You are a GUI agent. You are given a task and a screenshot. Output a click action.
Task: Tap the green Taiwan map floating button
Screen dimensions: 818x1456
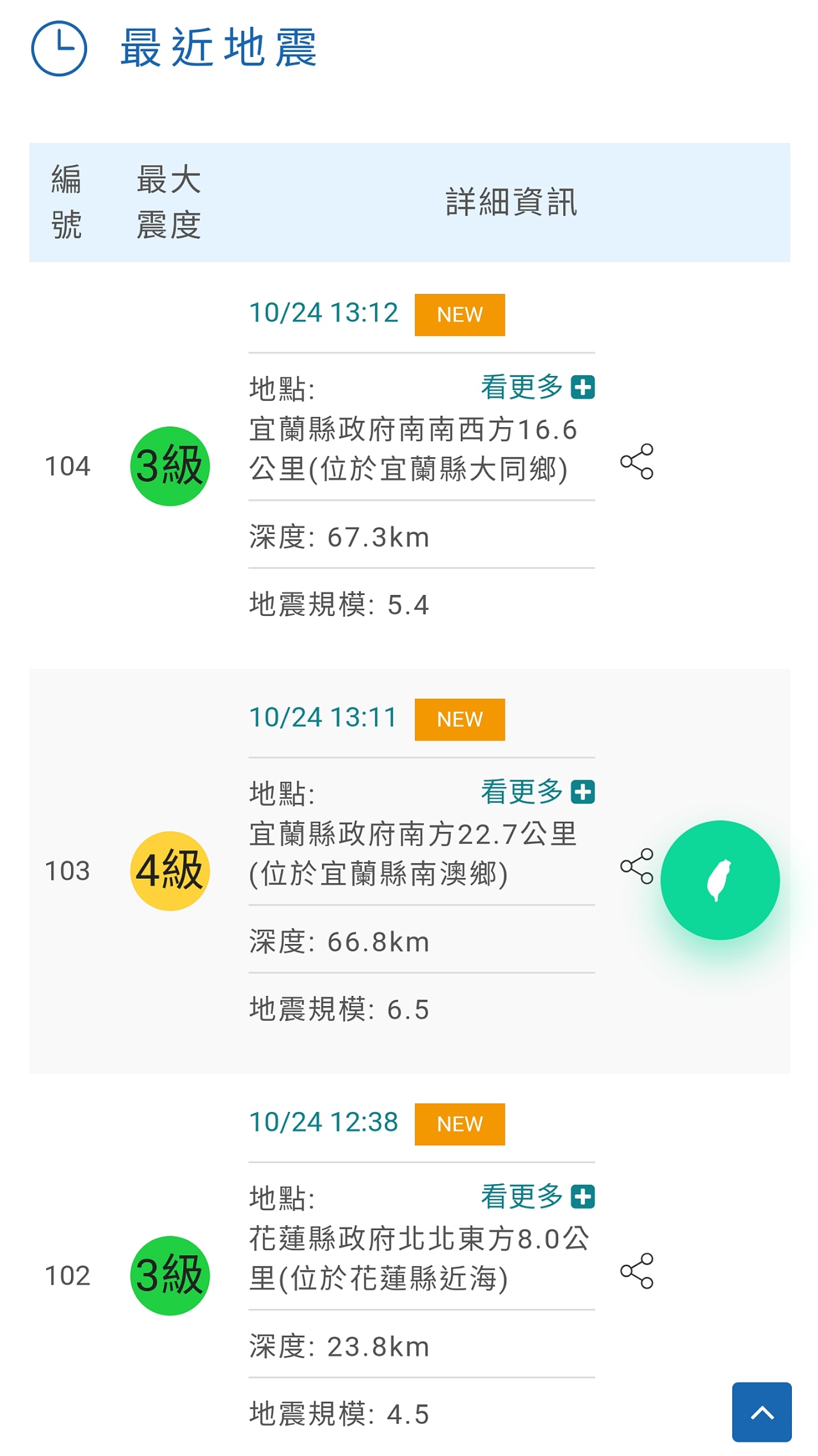(x=719, y=879)
